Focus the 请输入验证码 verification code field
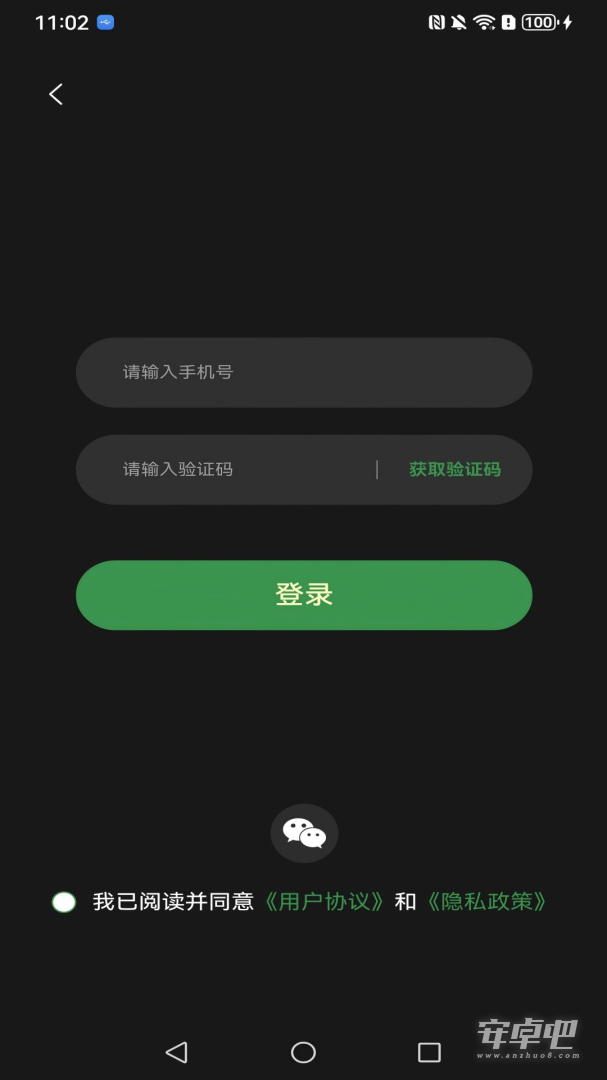This screenshot has height=1080, width=607. coord(227,470)
